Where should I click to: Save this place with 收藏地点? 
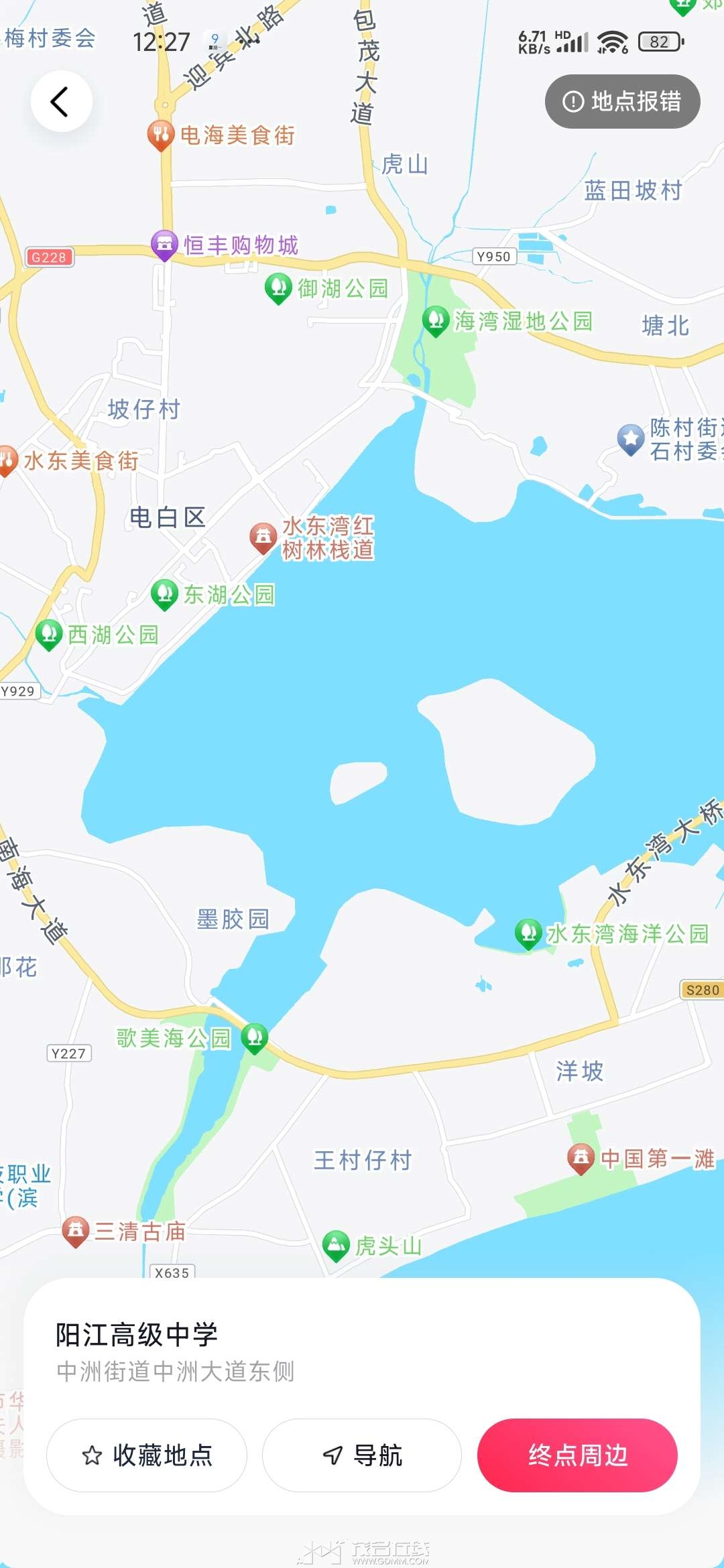coord(147,1455)
